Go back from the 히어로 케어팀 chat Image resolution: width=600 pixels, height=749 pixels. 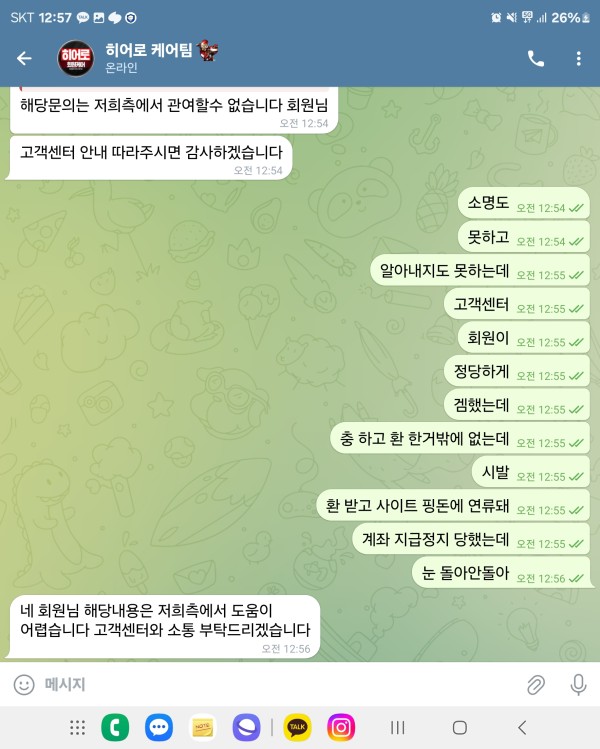[24, 58]
